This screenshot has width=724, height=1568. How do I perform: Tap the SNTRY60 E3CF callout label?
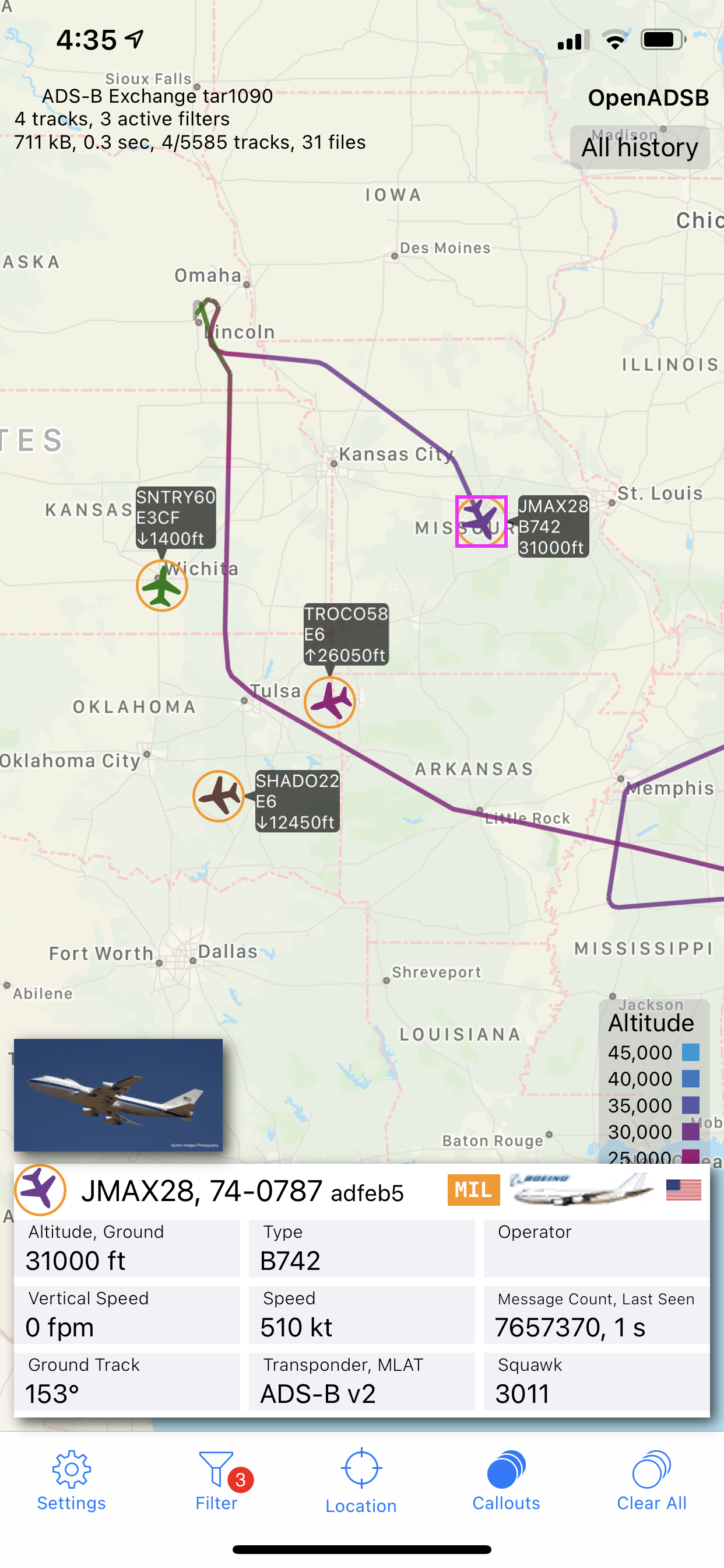click(176, 517)
